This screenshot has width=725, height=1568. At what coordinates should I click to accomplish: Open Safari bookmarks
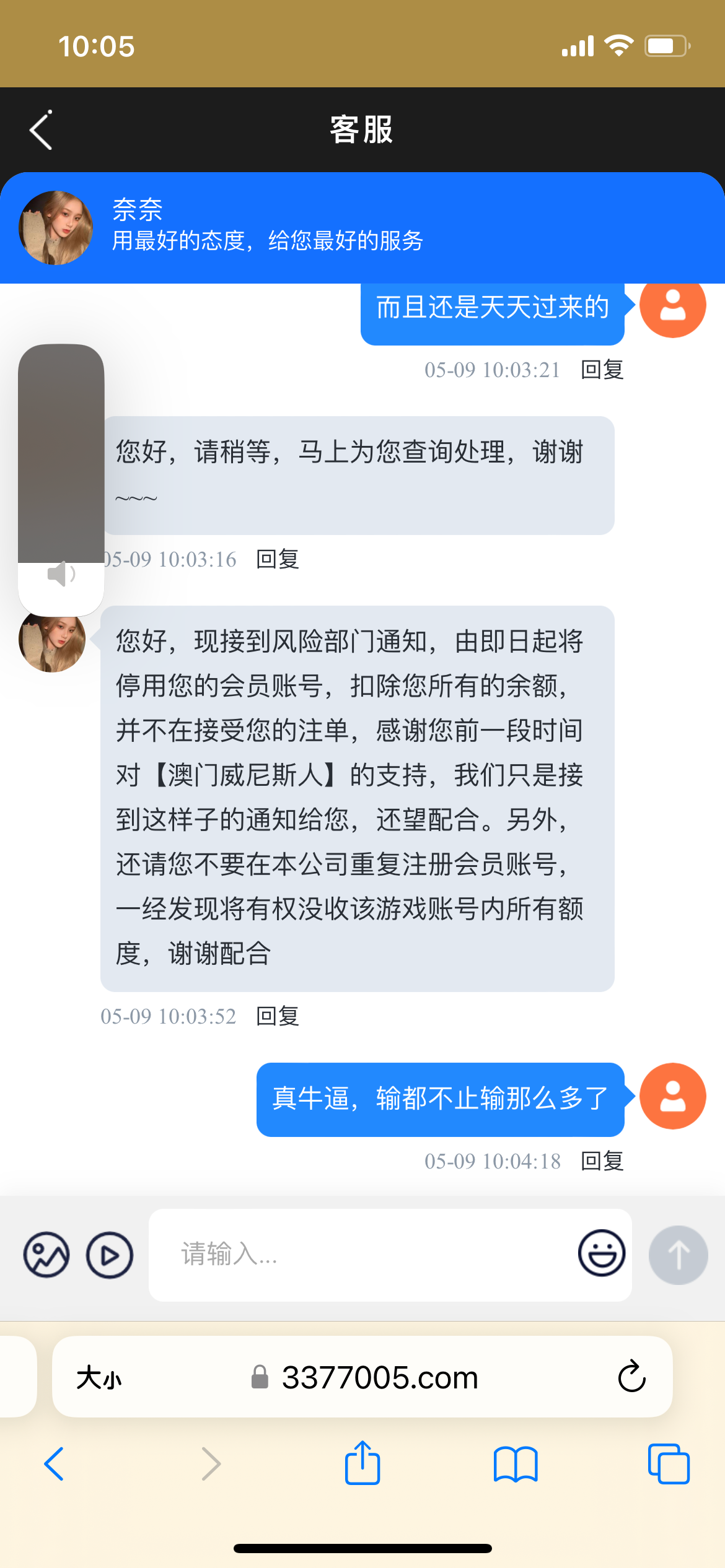point(516,1464)
